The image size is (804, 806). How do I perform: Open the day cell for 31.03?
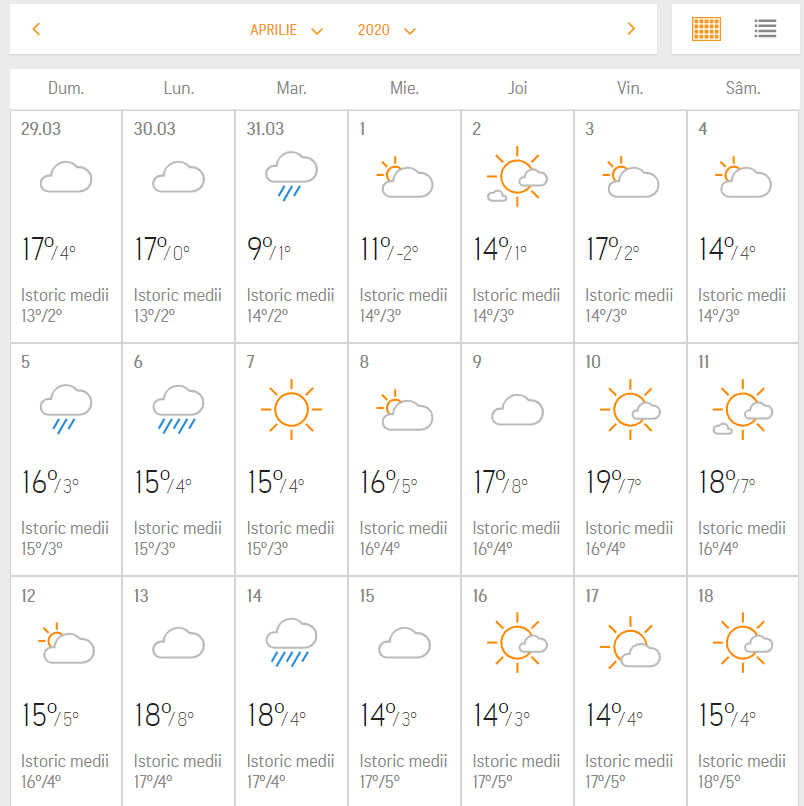291,225
